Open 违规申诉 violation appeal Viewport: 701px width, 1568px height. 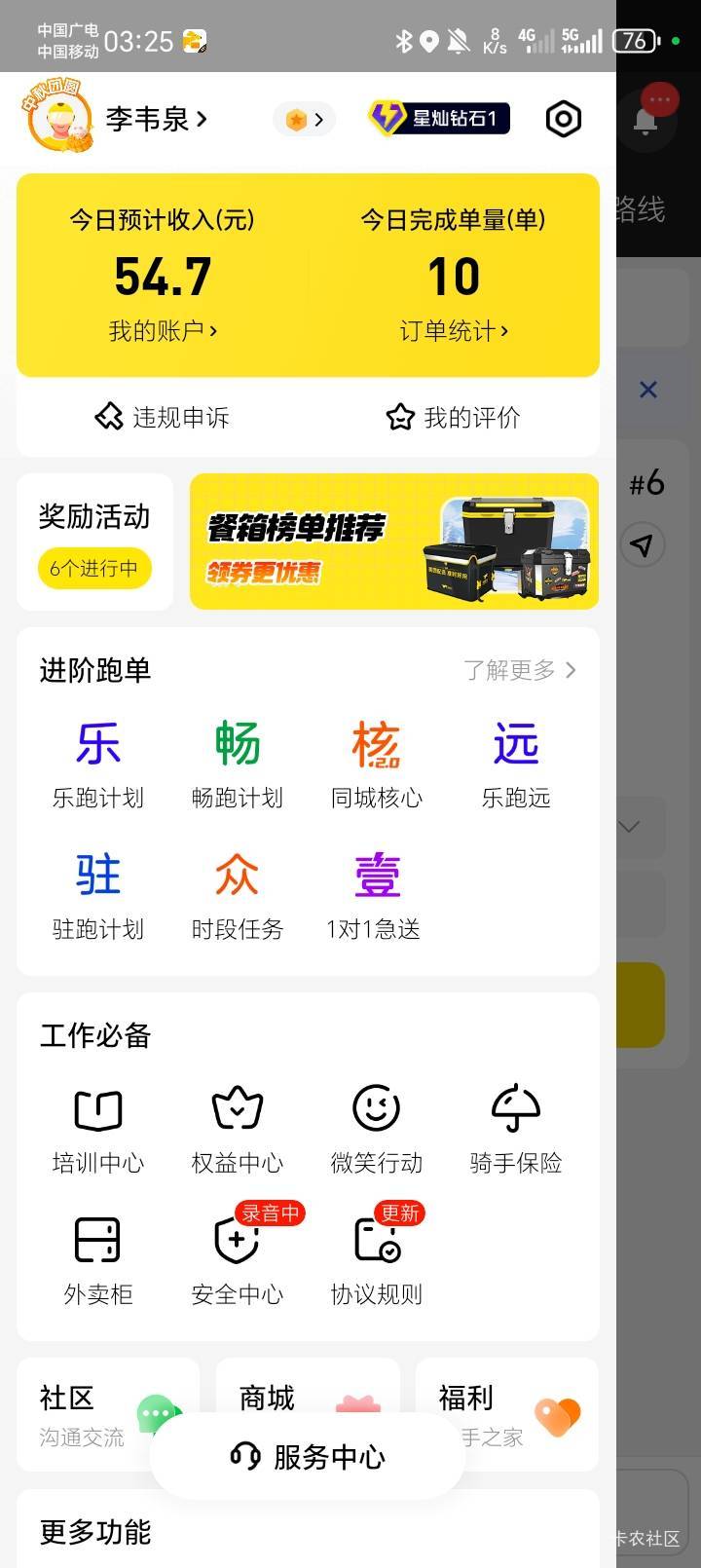click(163, 418)
